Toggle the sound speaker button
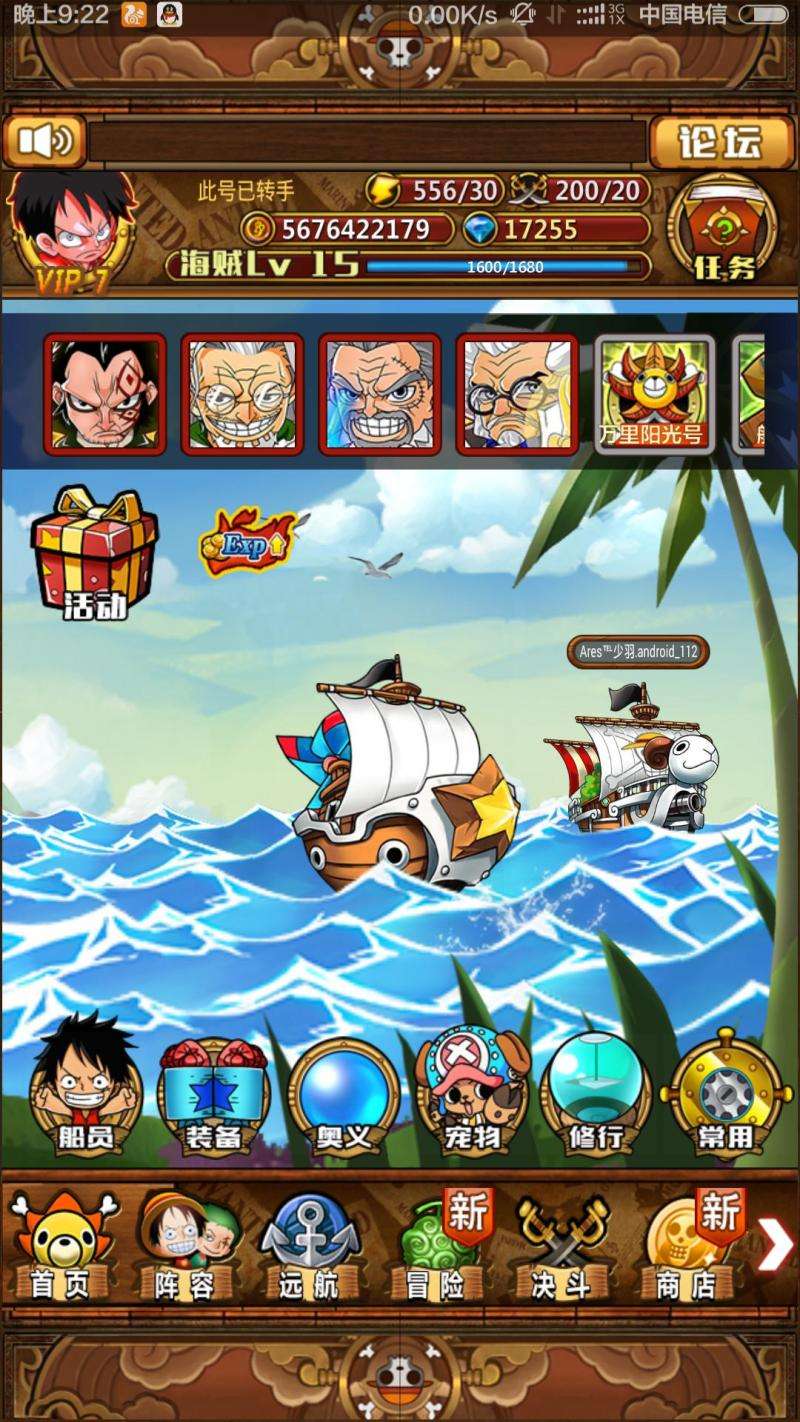The image size is (800, 1422). click(x=44, y=141)
